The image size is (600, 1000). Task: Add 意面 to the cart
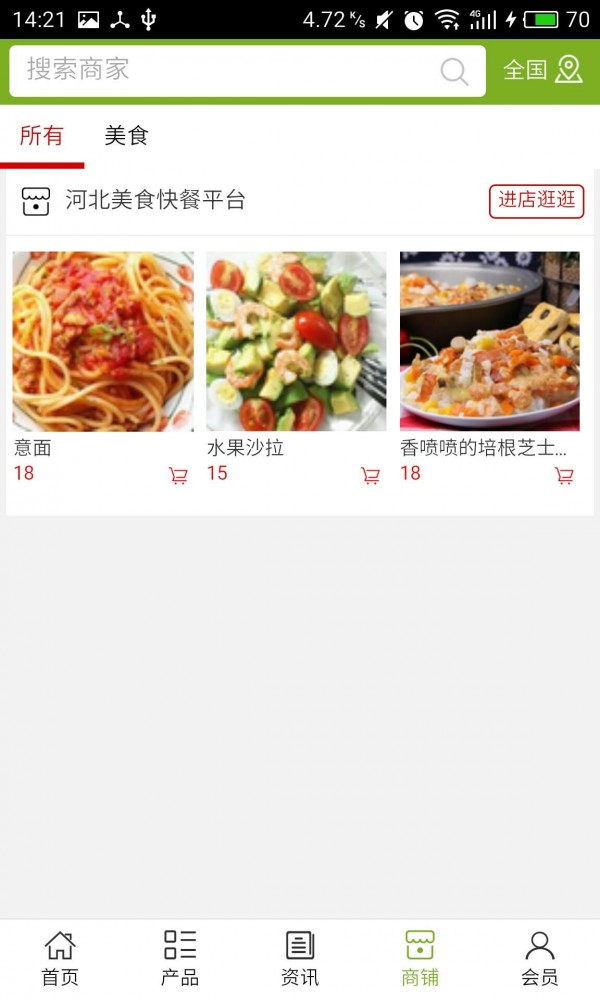[x=178, y=476]
